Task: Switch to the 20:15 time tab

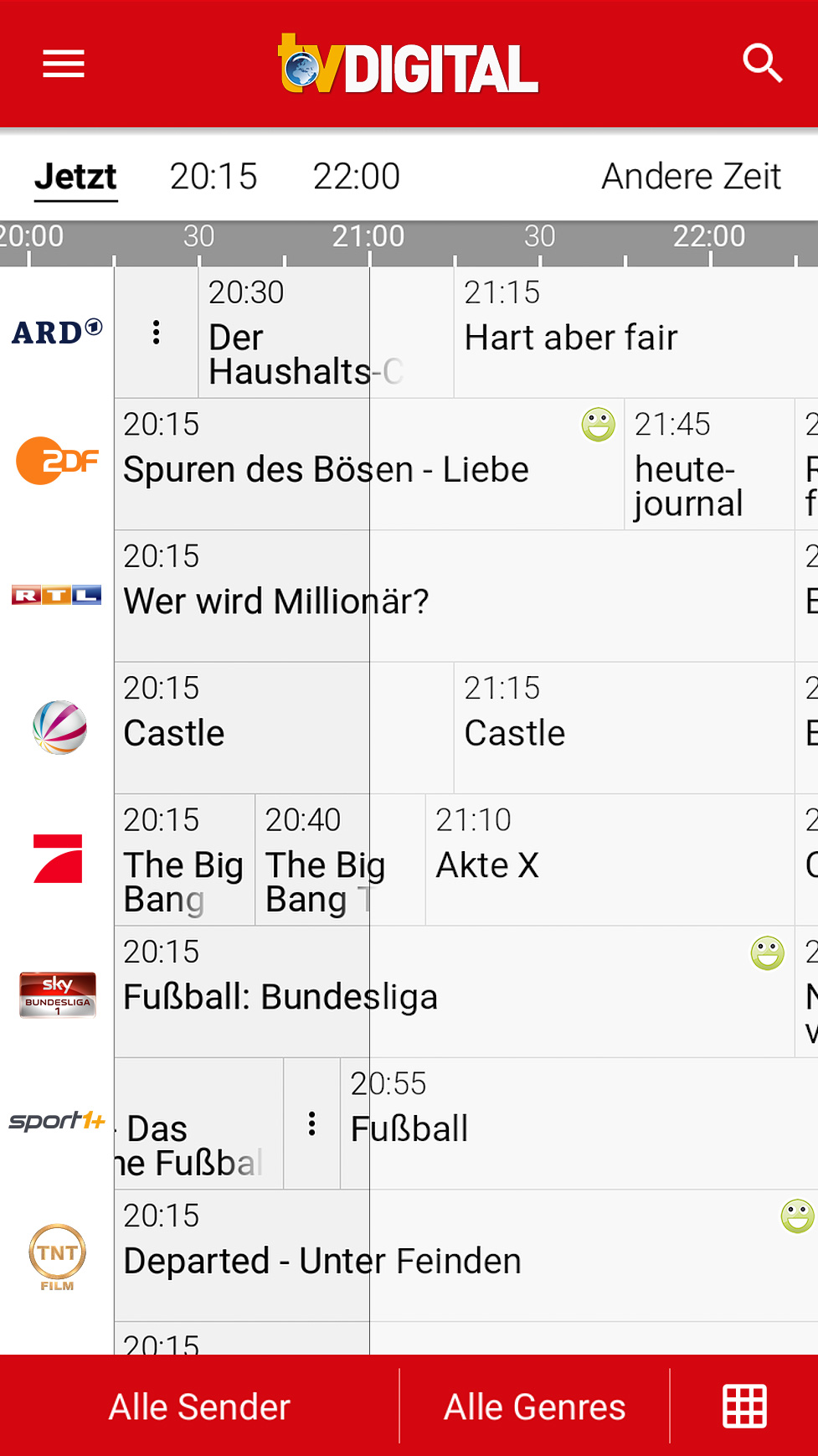Action: coord(214,176)
